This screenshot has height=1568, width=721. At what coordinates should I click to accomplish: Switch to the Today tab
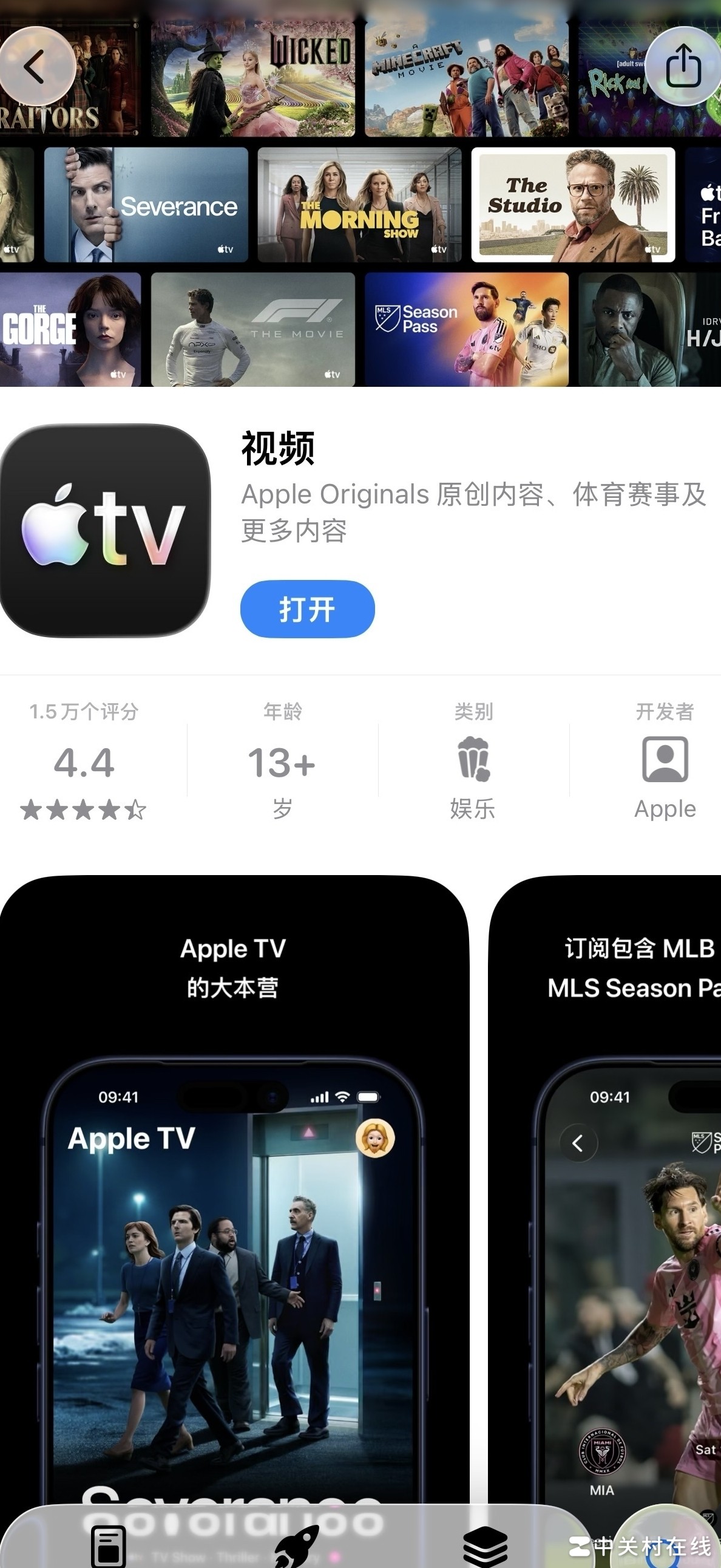pos(108,1546)
